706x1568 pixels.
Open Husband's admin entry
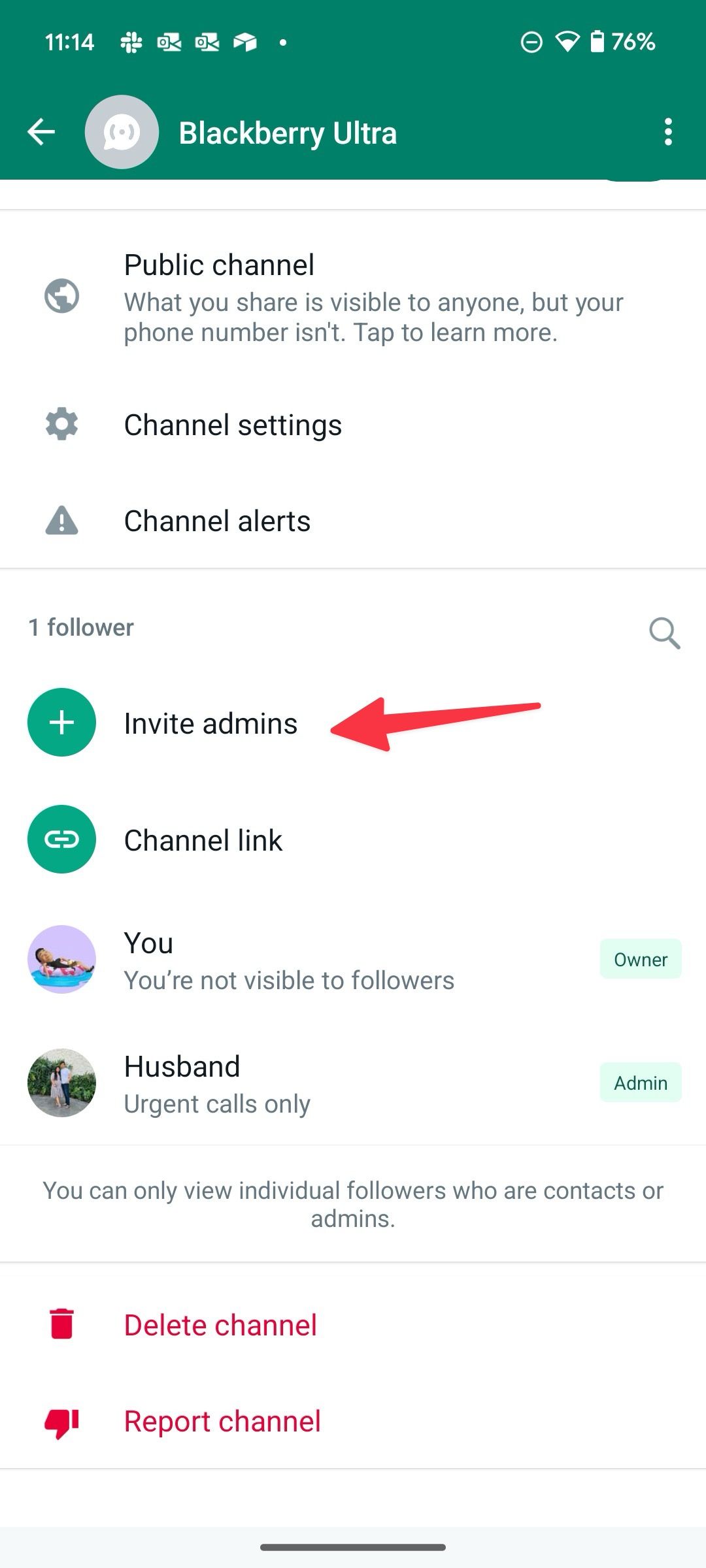[x=261, y=1083]
